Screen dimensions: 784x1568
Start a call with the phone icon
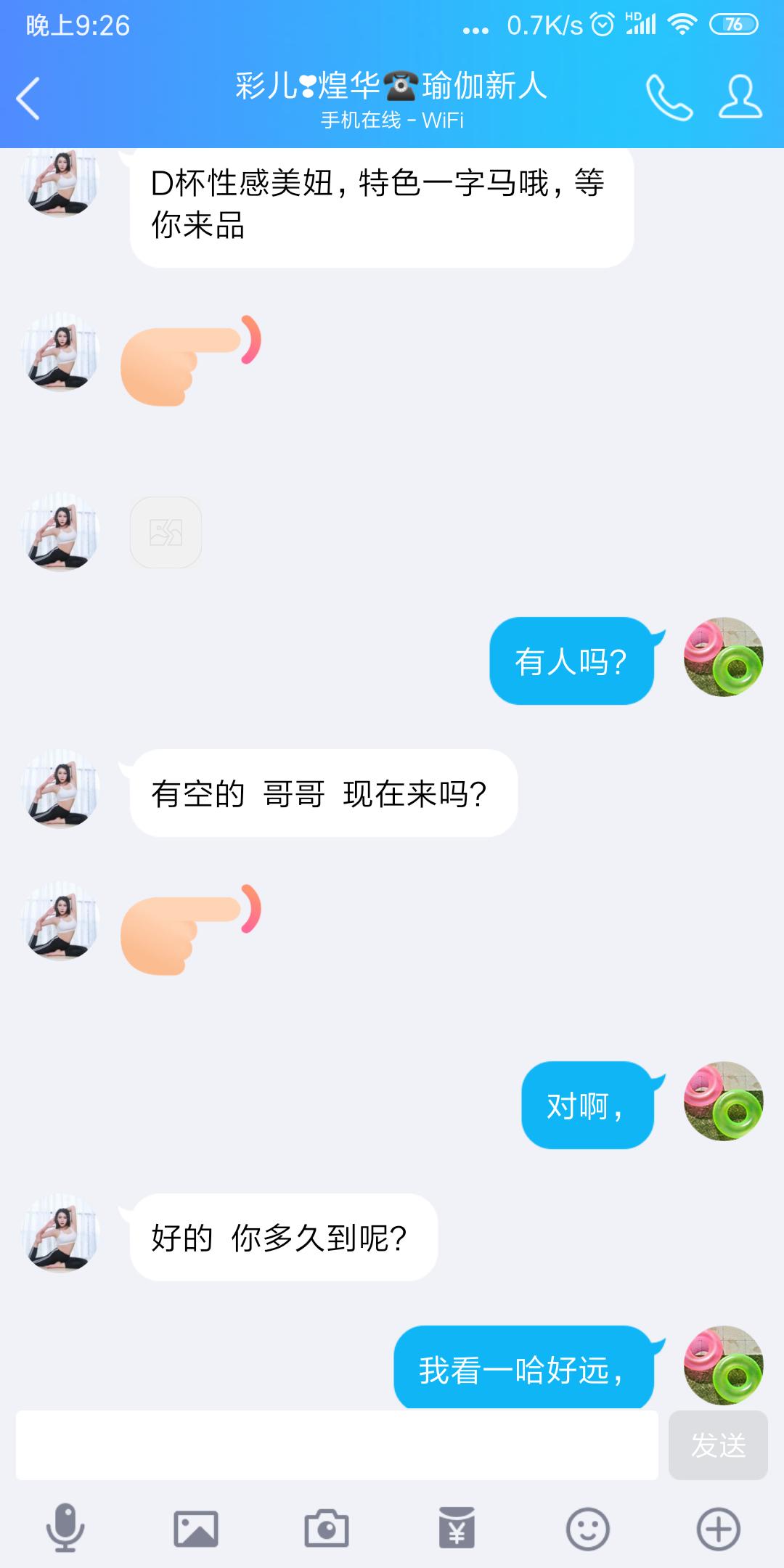coord(669,97)
